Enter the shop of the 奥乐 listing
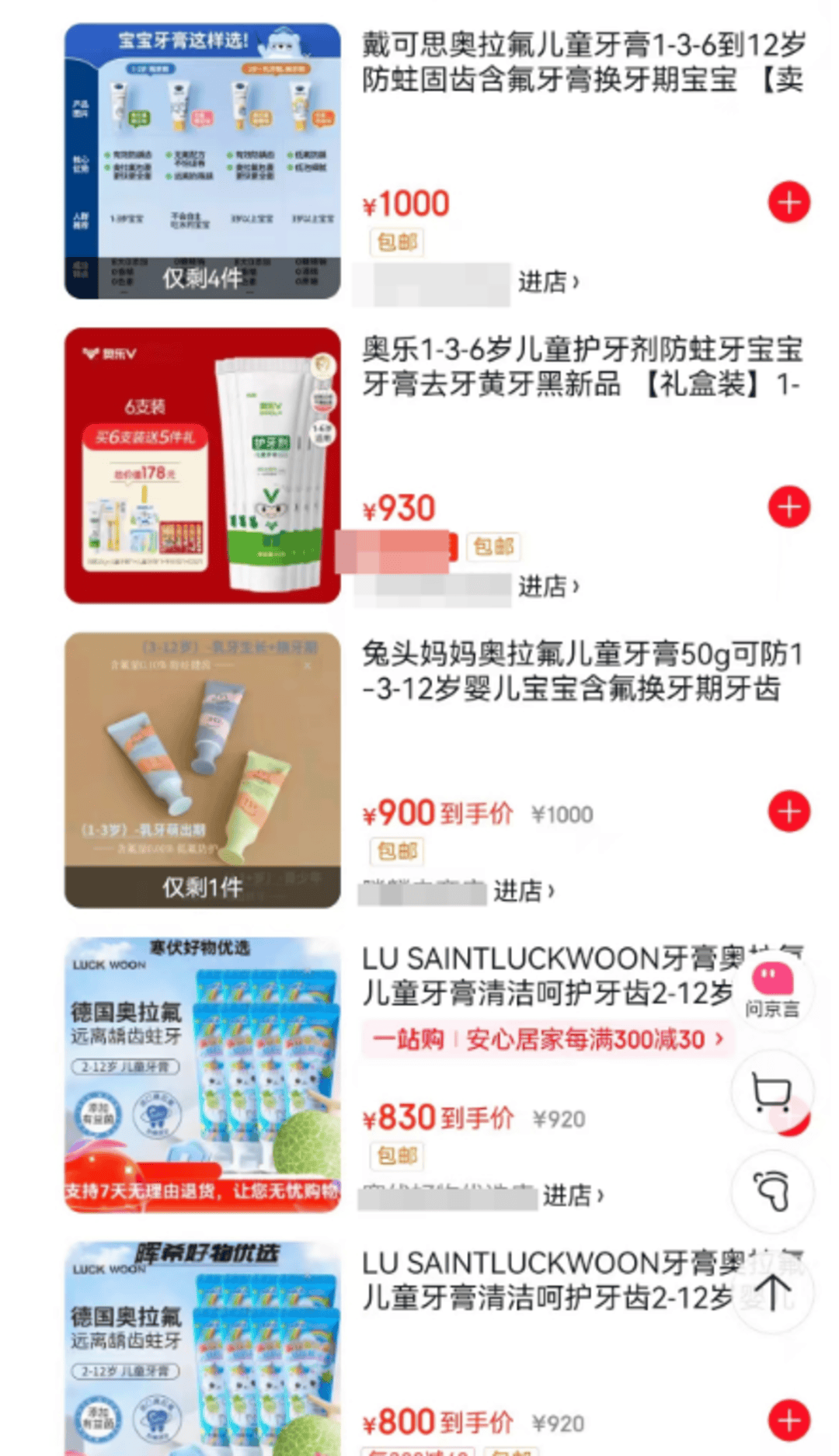 coord(548,586)
